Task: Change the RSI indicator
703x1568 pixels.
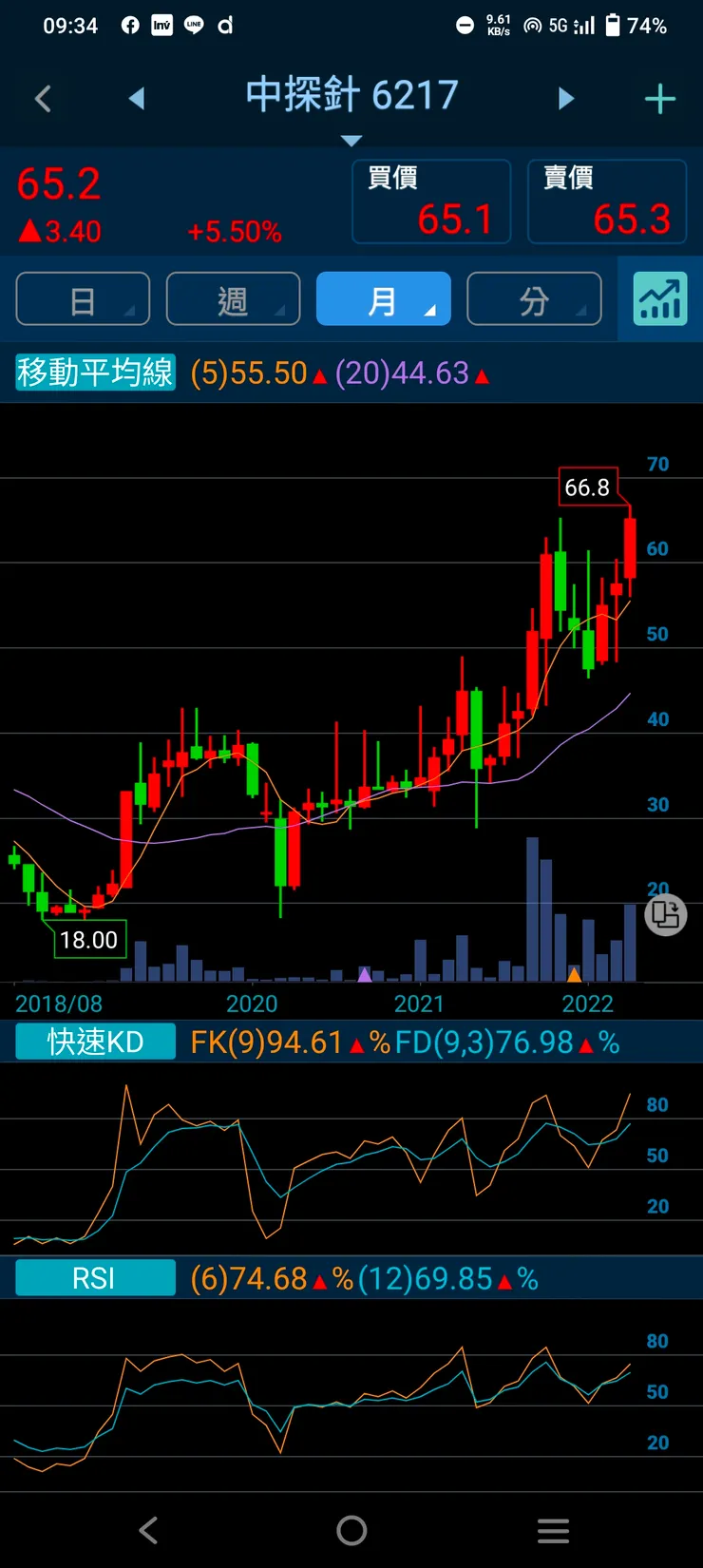Action: click(x=95, y=1278)
